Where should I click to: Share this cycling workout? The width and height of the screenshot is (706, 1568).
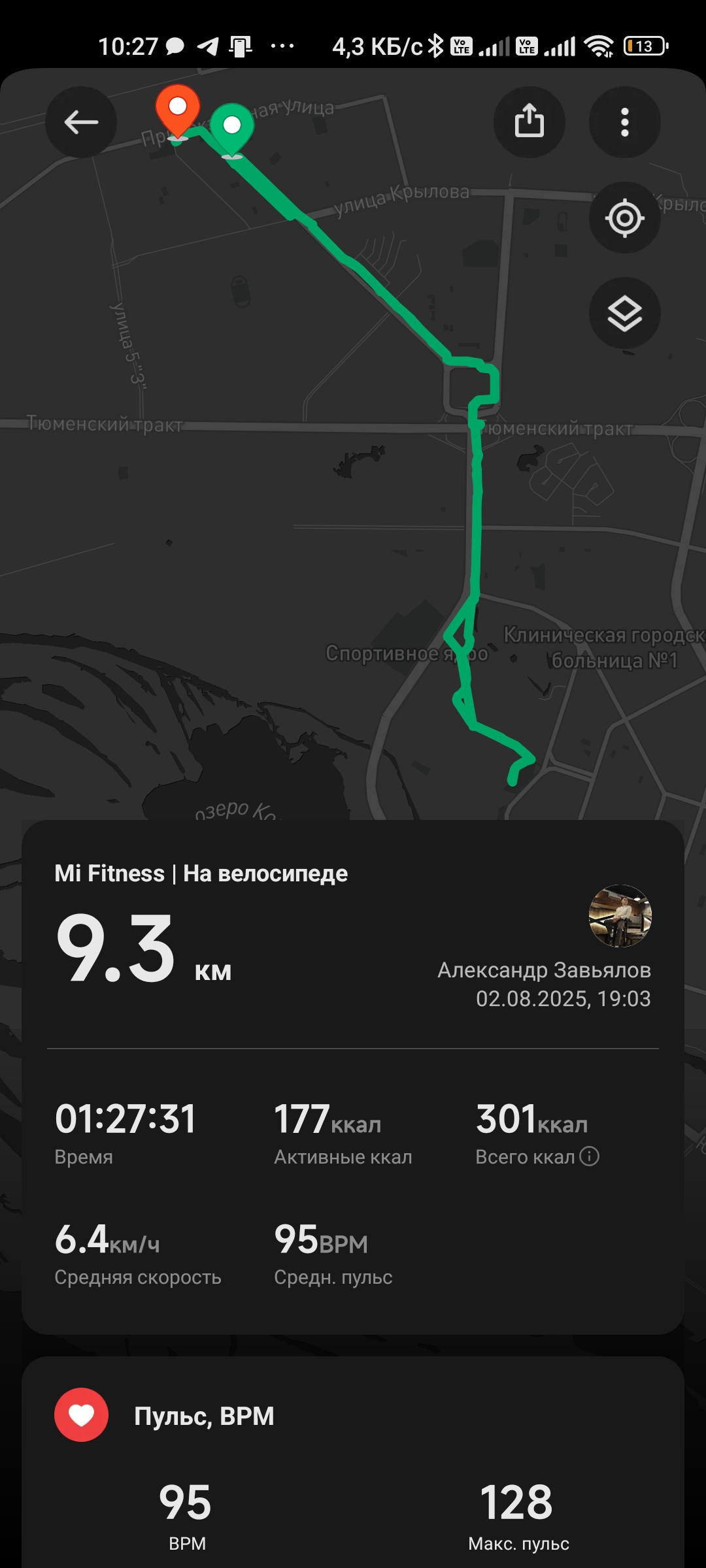529,122
